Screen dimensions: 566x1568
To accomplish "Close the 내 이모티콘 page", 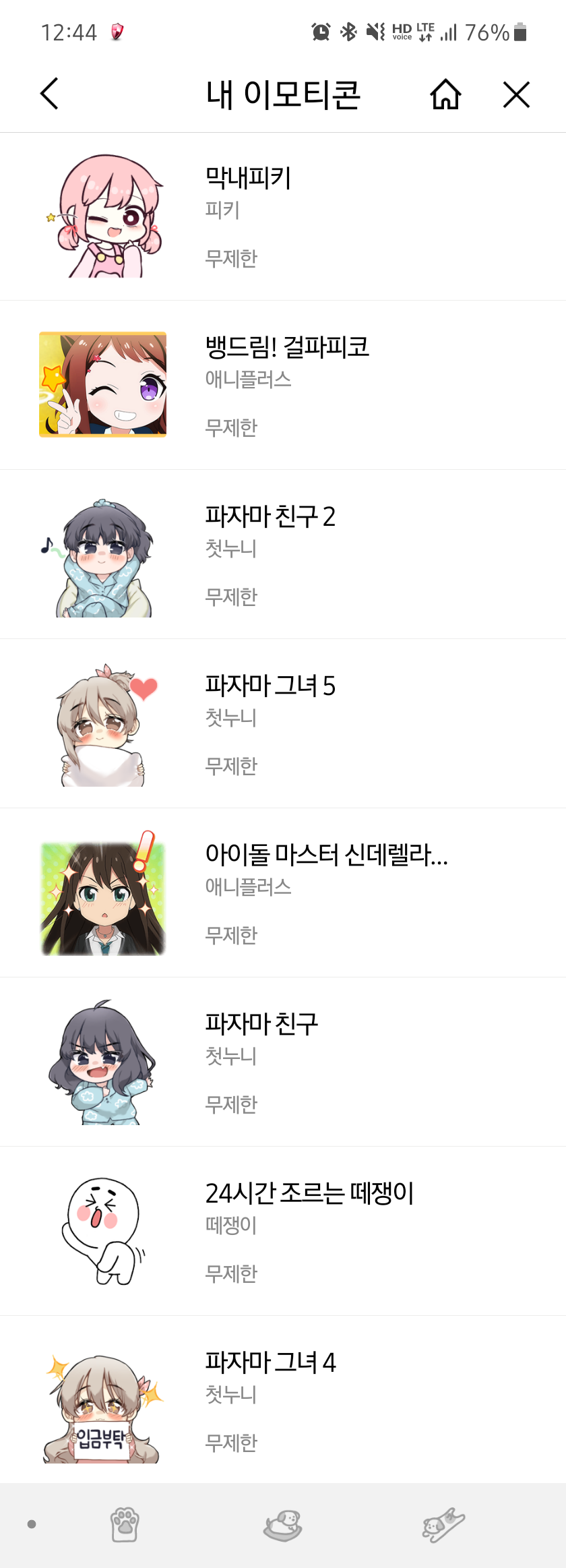I will coord(516,94).
